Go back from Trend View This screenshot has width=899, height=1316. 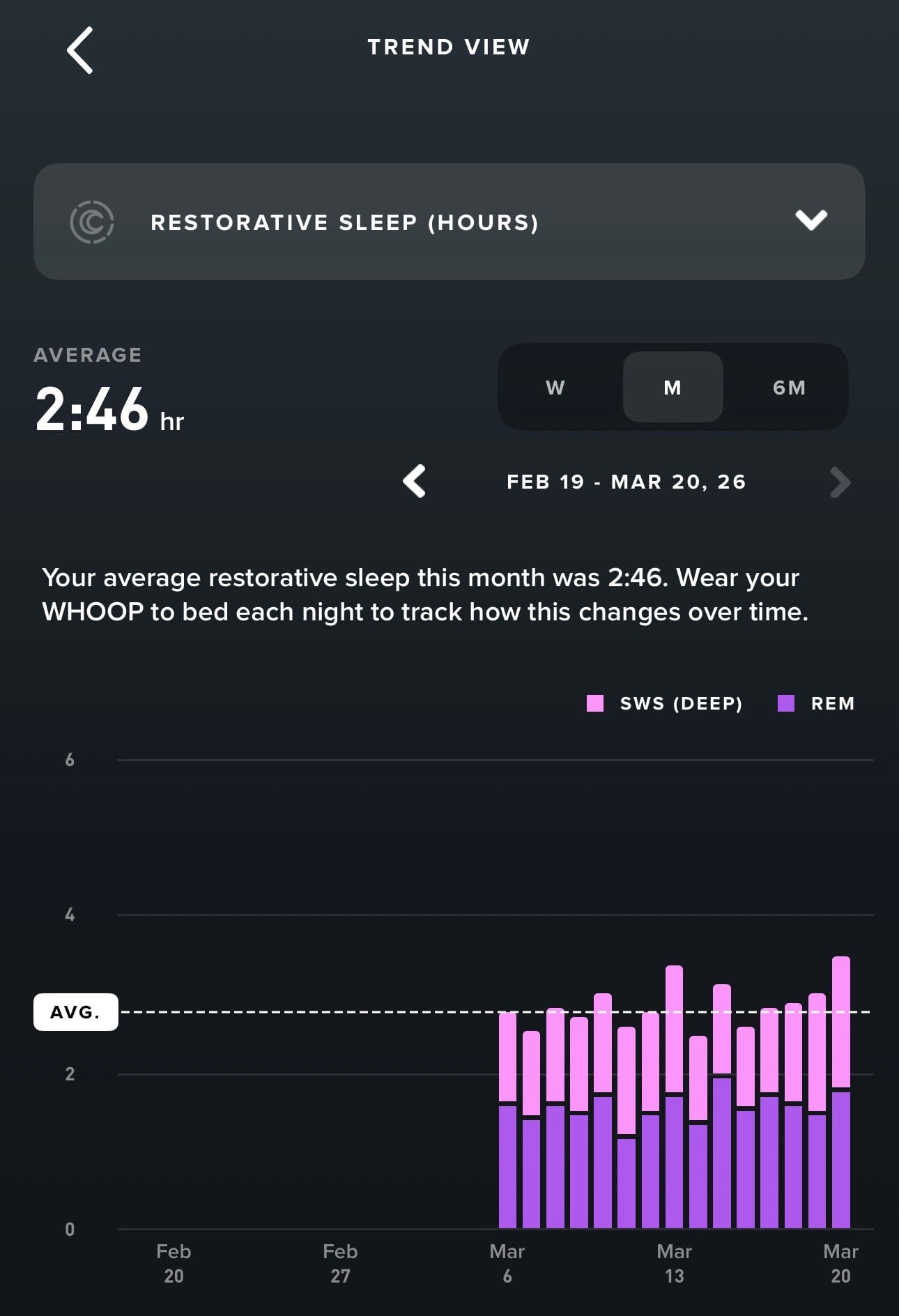click(80, 50)
